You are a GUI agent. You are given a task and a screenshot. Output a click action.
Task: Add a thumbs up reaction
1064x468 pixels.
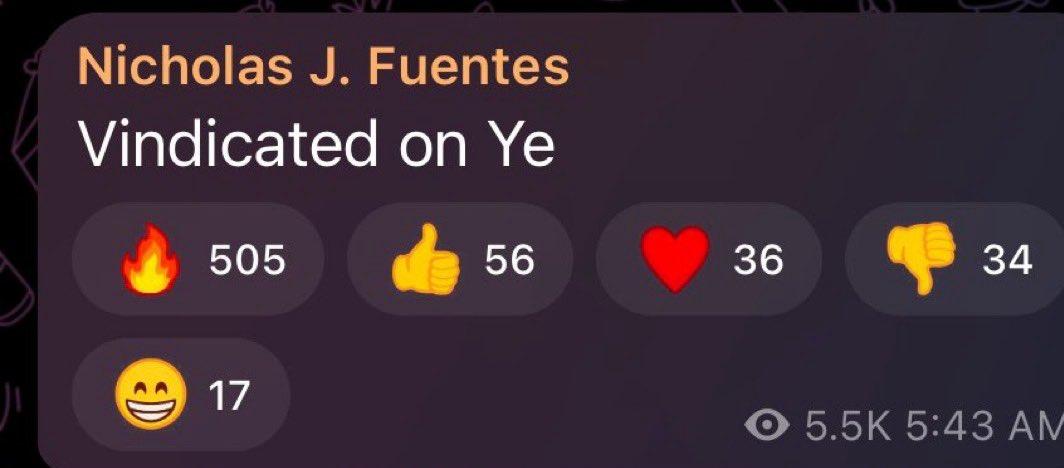coord(459,261)
